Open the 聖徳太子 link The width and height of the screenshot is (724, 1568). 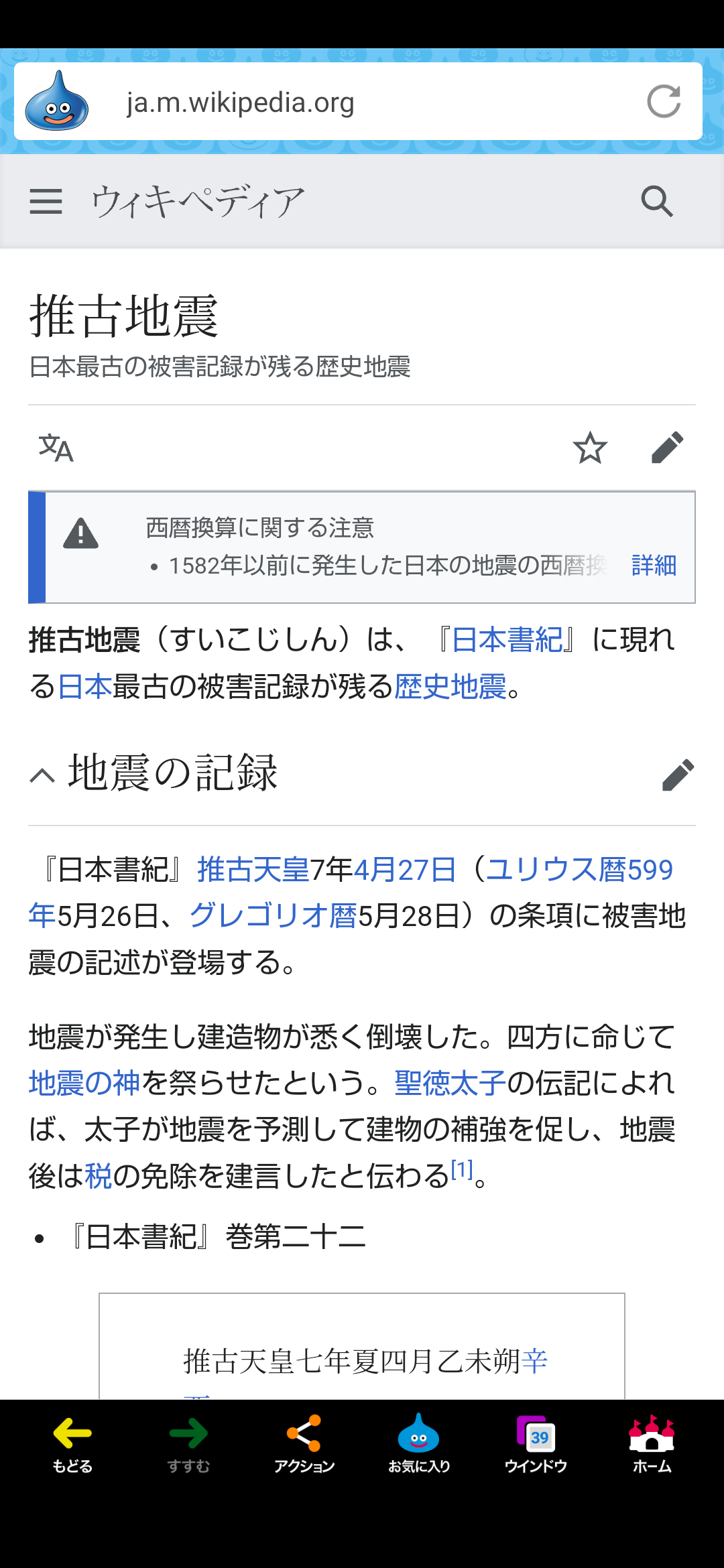point(450,1083)
